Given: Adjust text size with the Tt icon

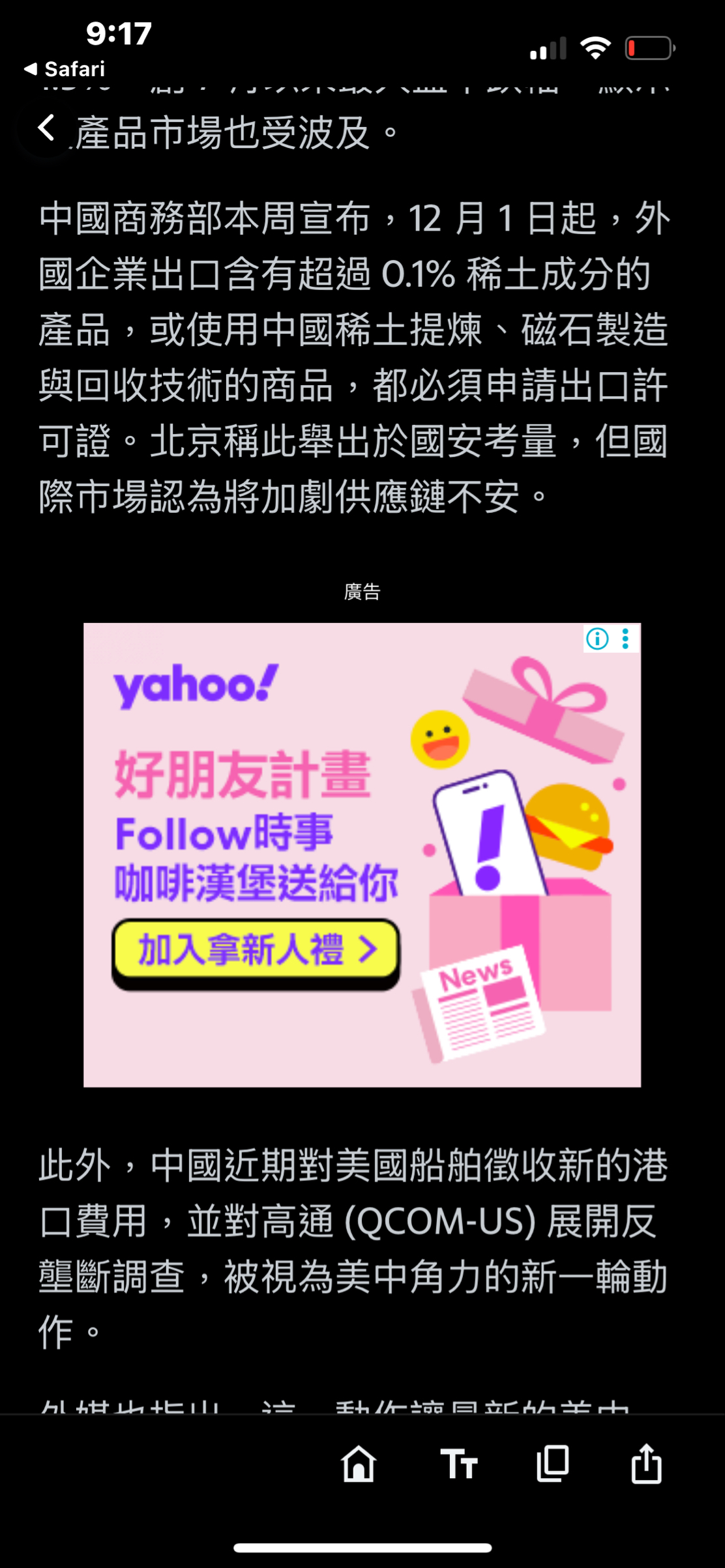Looking at the screenshot, I should pyautogui.click(x=459, y=1464).
